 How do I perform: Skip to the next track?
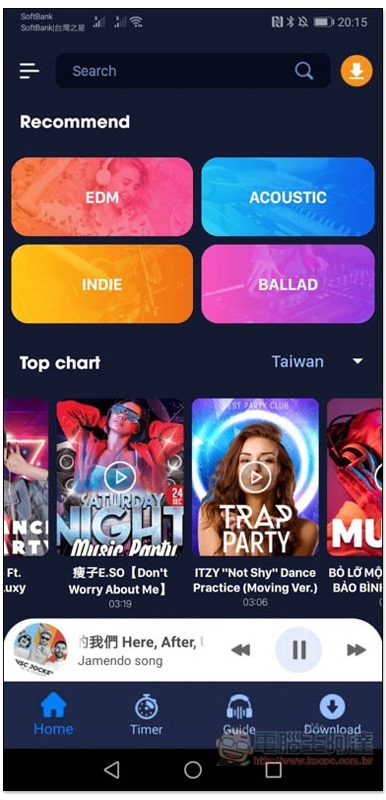tap(356, 650)
